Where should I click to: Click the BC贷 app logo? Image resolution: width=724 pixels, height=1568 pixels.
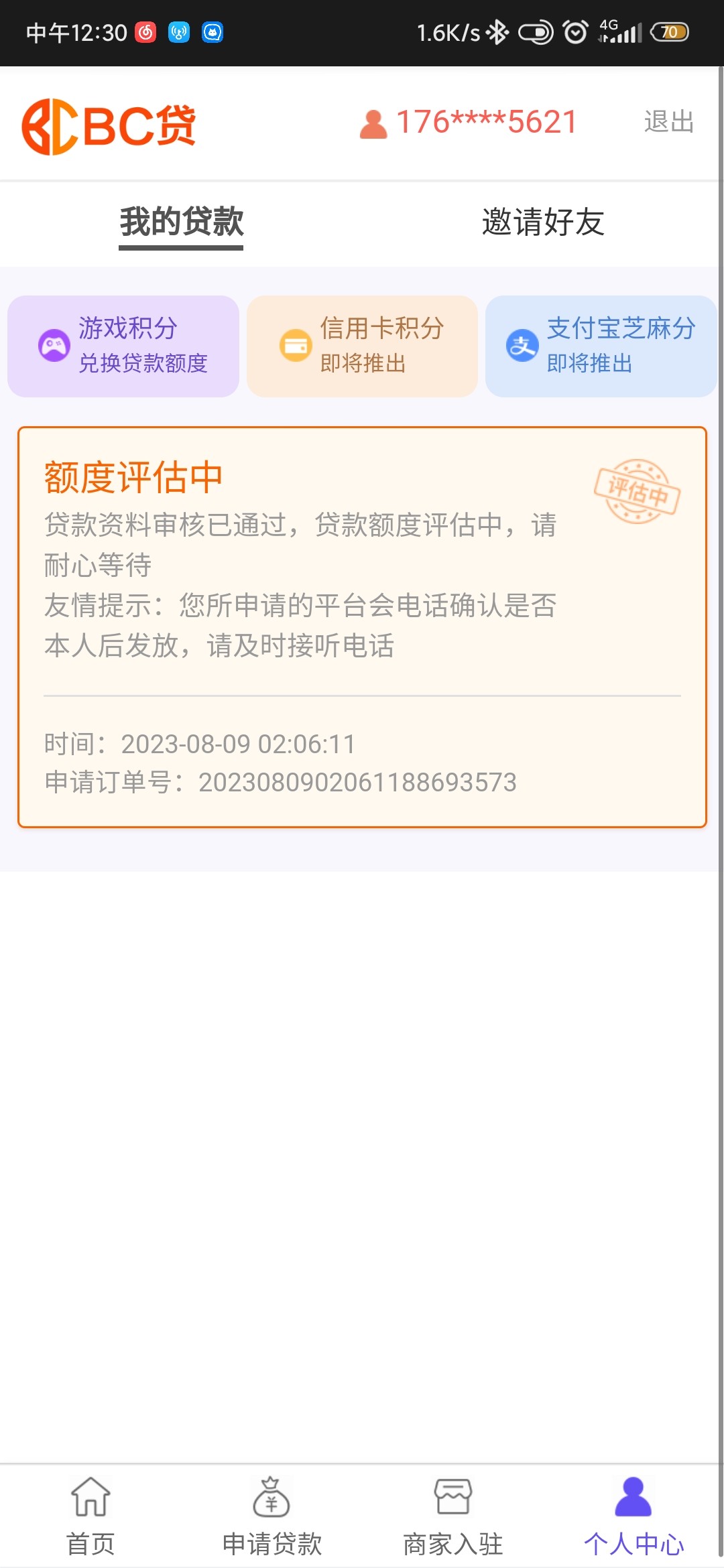tap(111, 123)
